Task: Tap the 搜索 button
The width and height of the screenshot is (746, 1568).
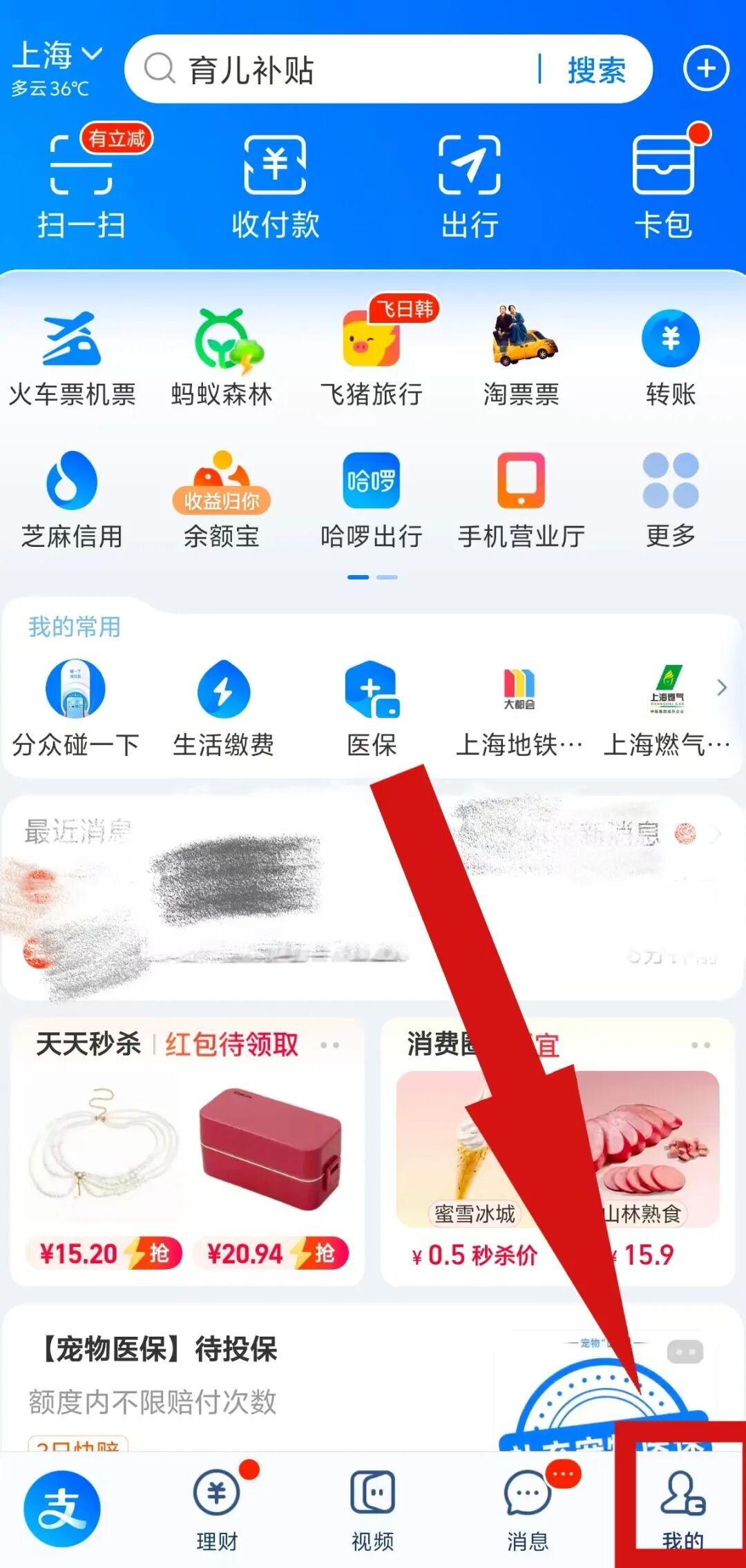Action: point(596,70)
